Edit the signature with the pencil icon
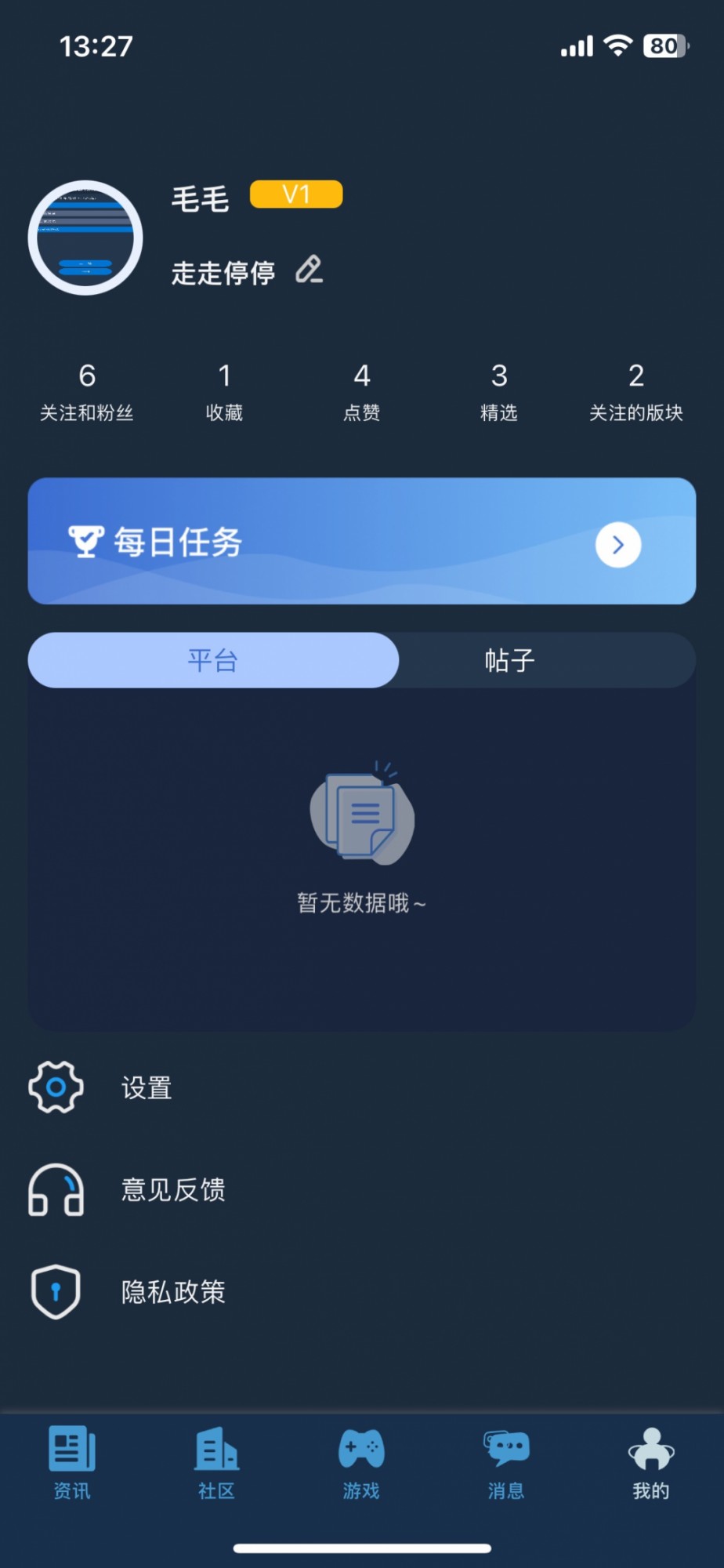 tap(309, 270)
